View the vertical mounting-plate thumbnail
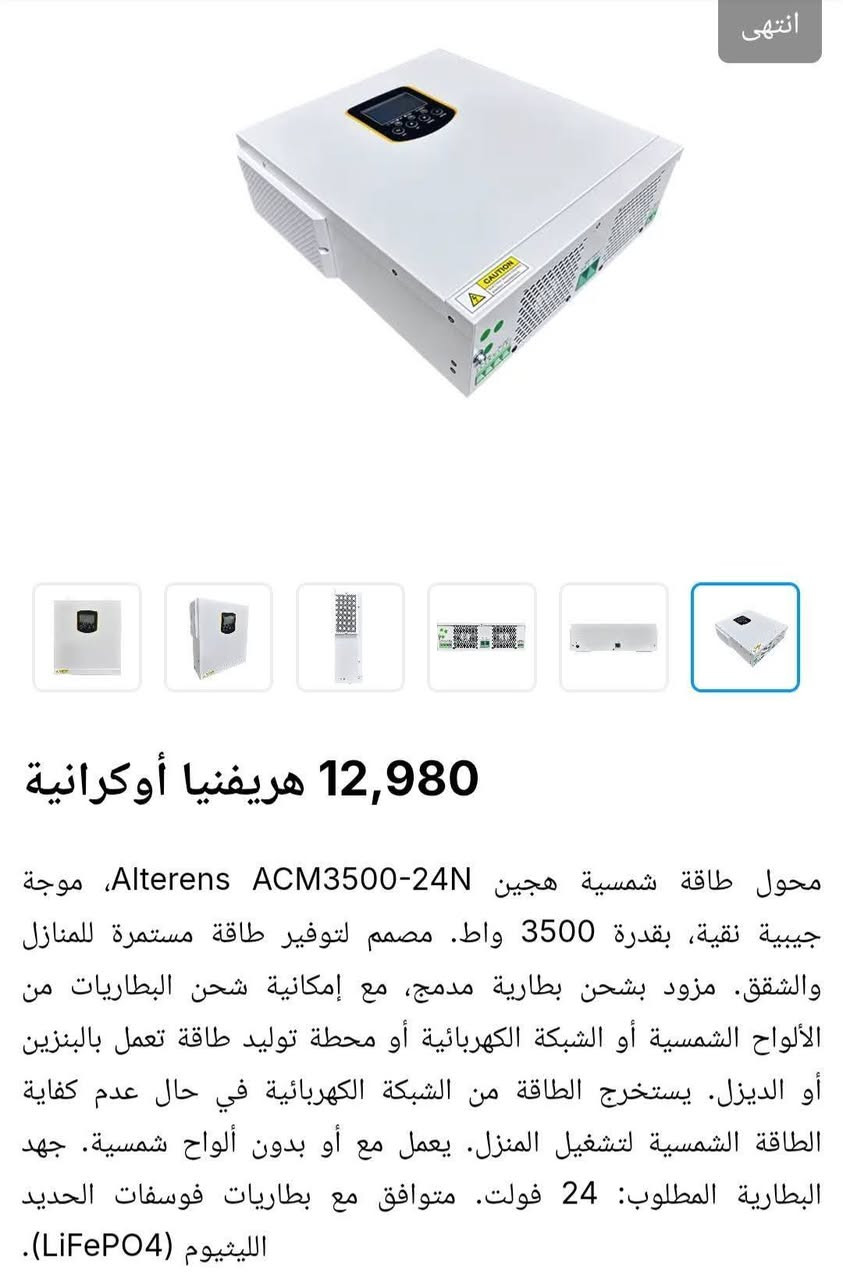 tap(352, 637)
